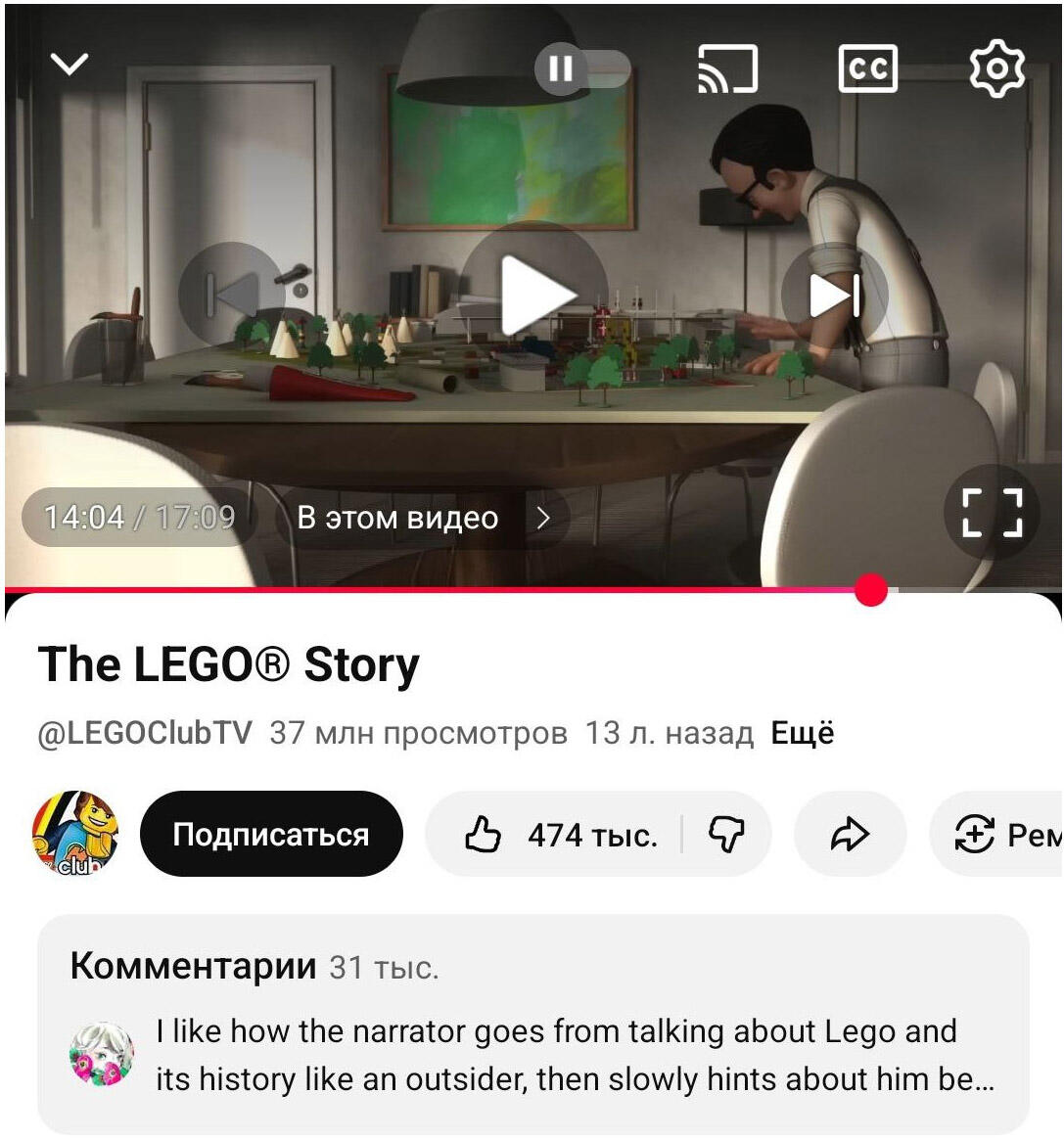Screen dimensions: 1064x1141
Task: Cast the video to a device
Action: (x=727, y=69)
